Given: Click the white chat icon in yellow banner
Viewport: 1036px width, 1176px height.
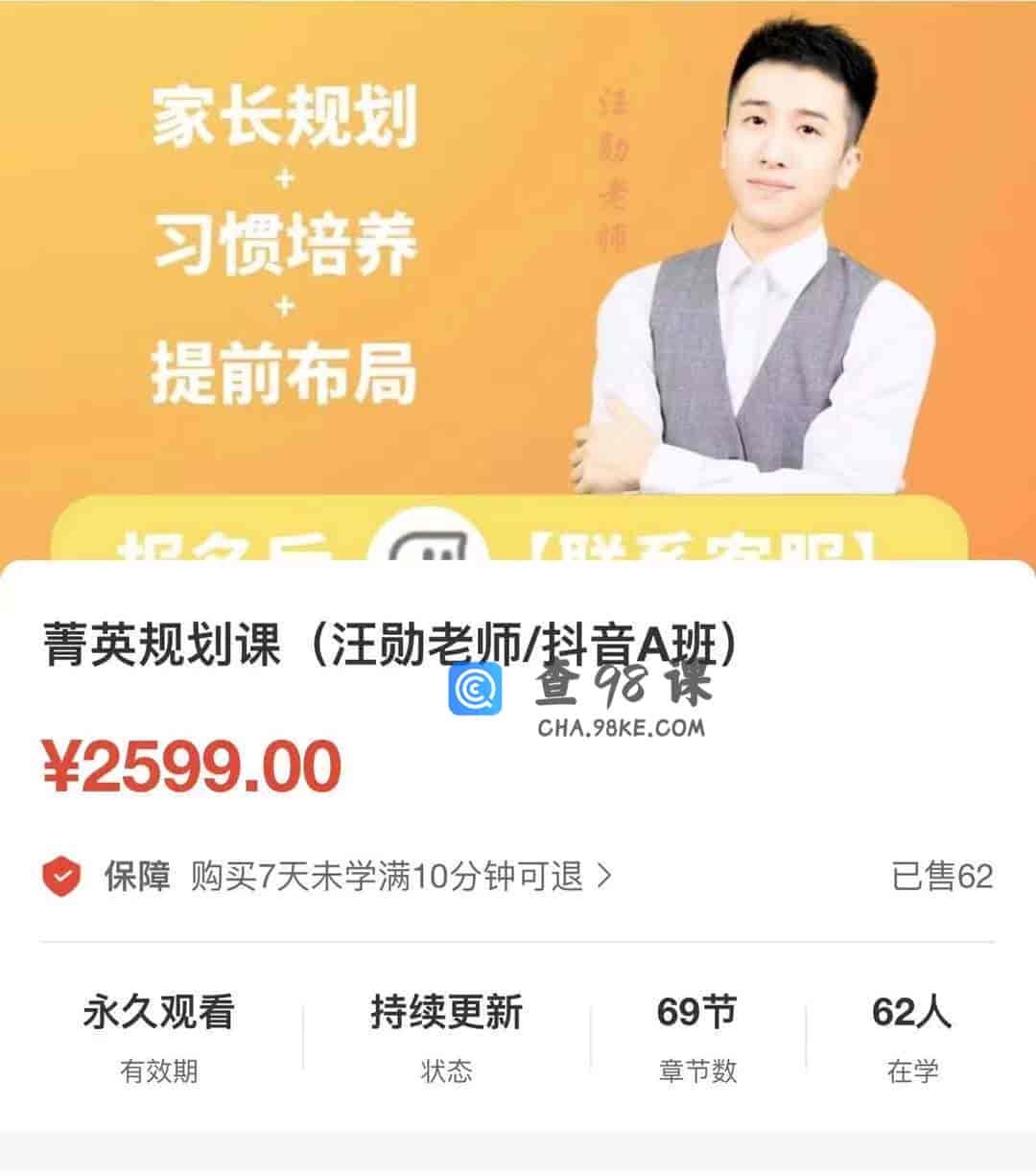Looking at the screenshot, I should coord(434,553).
